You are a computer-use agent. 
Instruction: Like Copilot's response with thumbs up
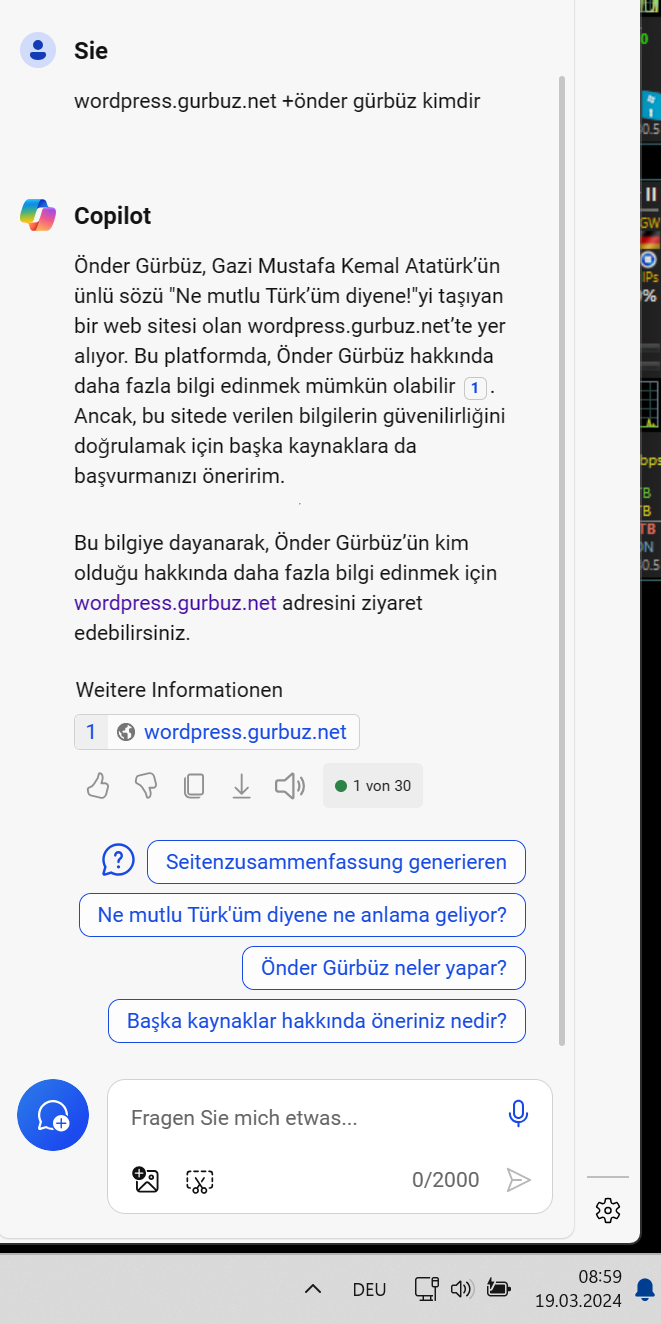click(x=97, y=786)
